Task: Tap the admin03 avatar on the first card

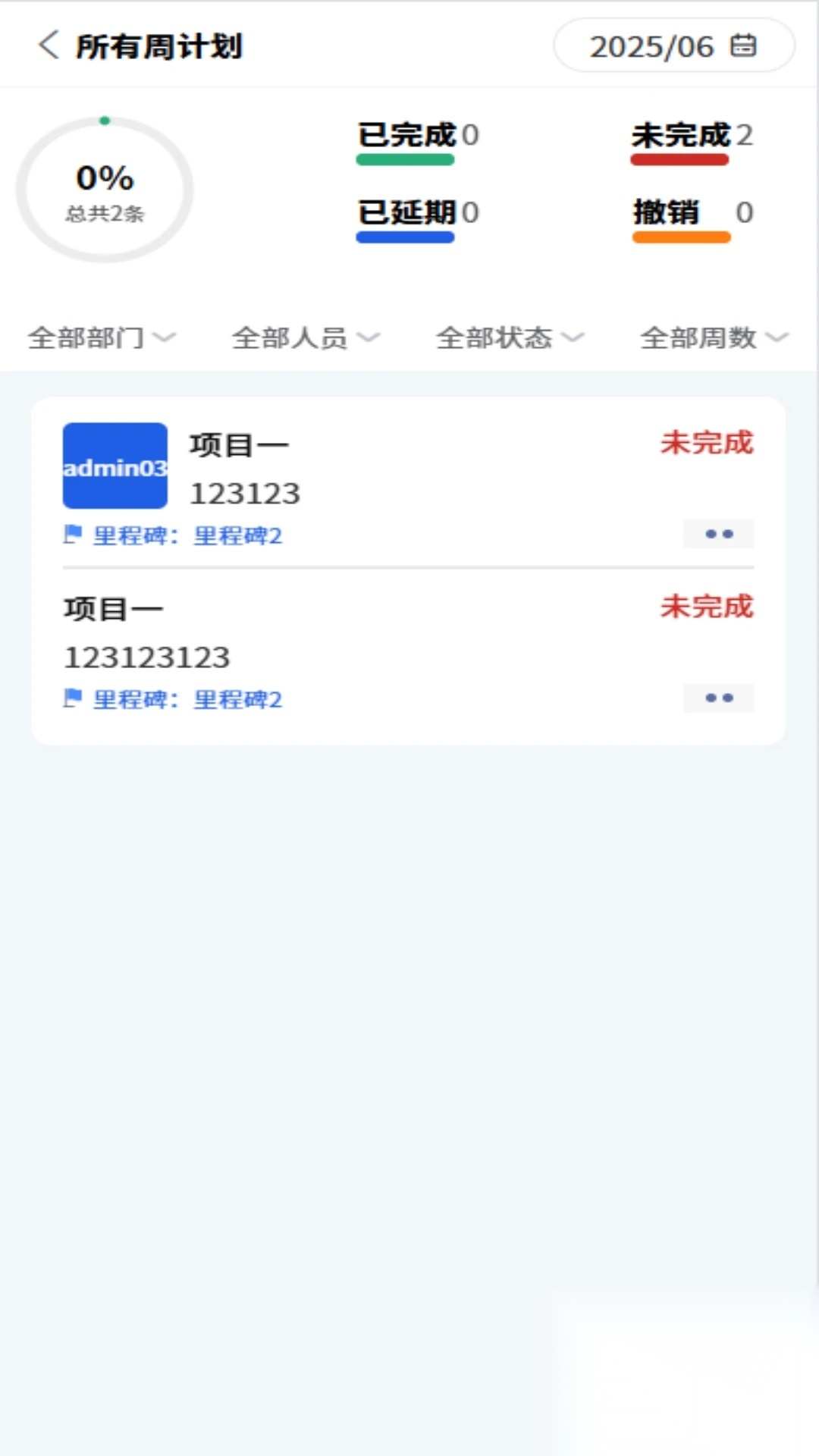Action: point(115,466)
